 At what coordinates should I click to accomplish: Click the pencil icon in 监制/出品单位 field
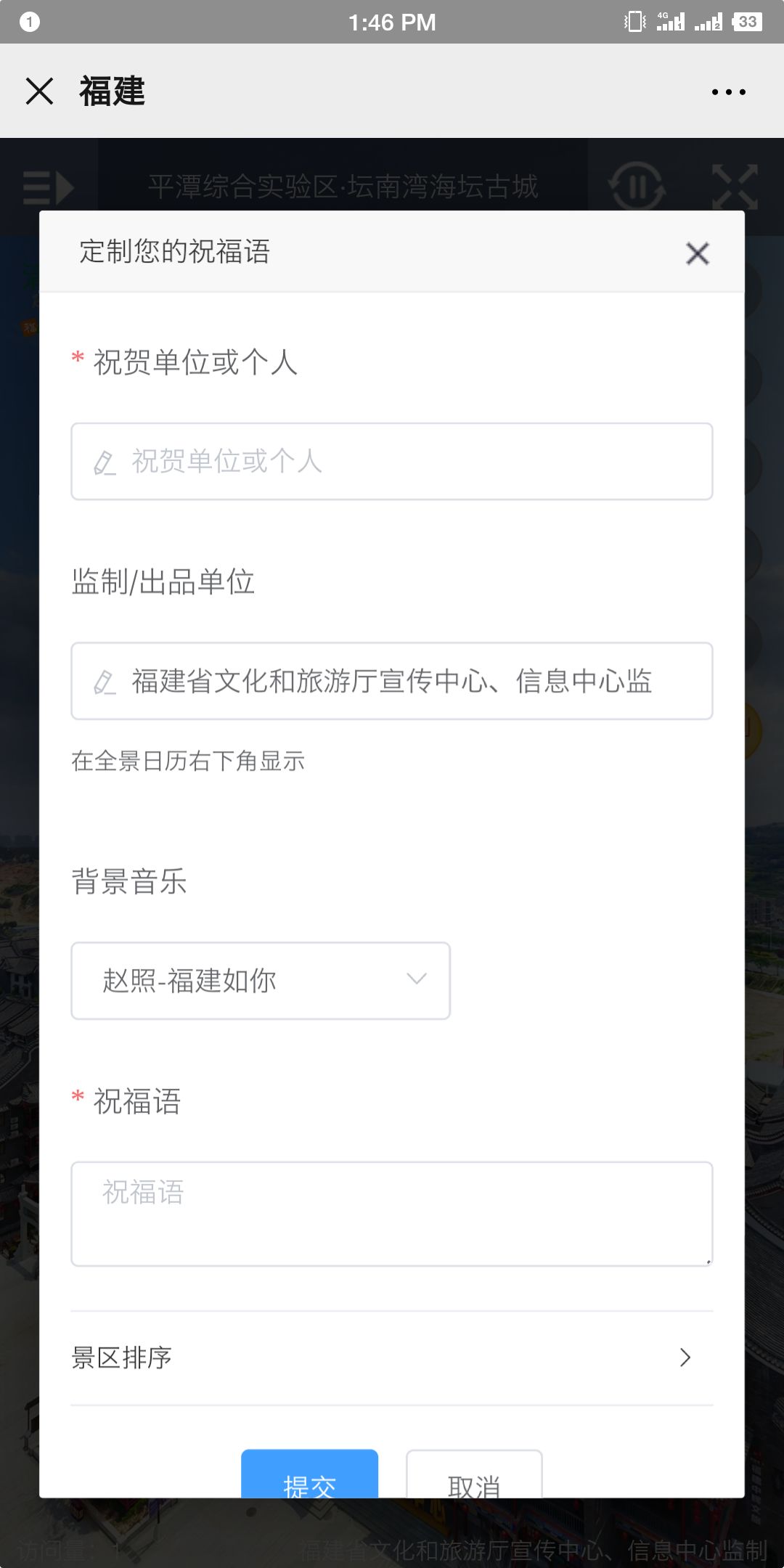point(107,681)
